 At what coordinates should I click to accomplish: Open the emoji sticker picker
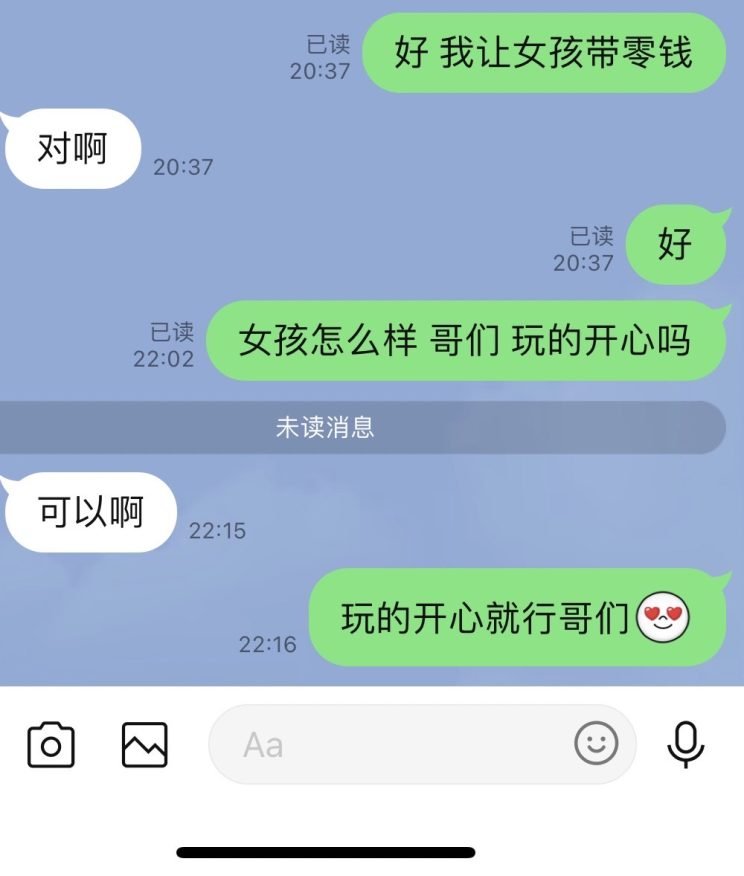coord(596,744)
